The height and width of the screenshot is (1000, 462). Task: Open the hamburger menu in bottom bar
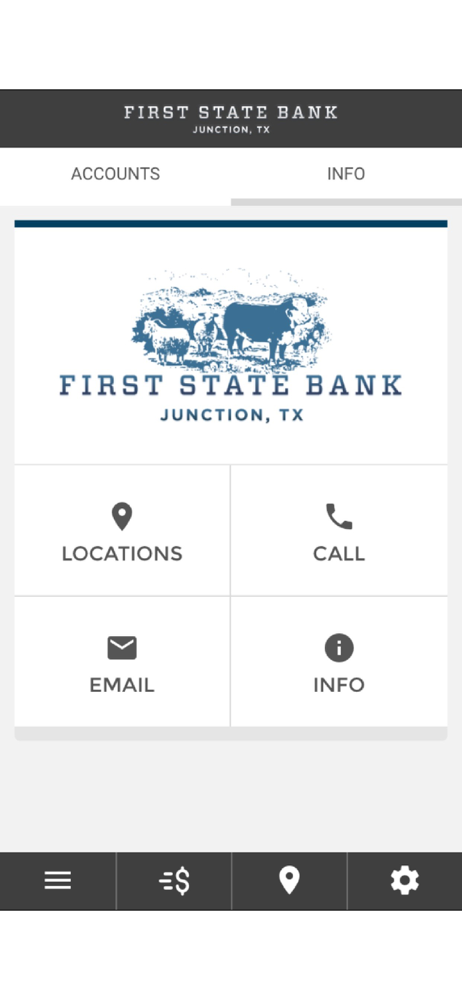[x=58, y=881]
